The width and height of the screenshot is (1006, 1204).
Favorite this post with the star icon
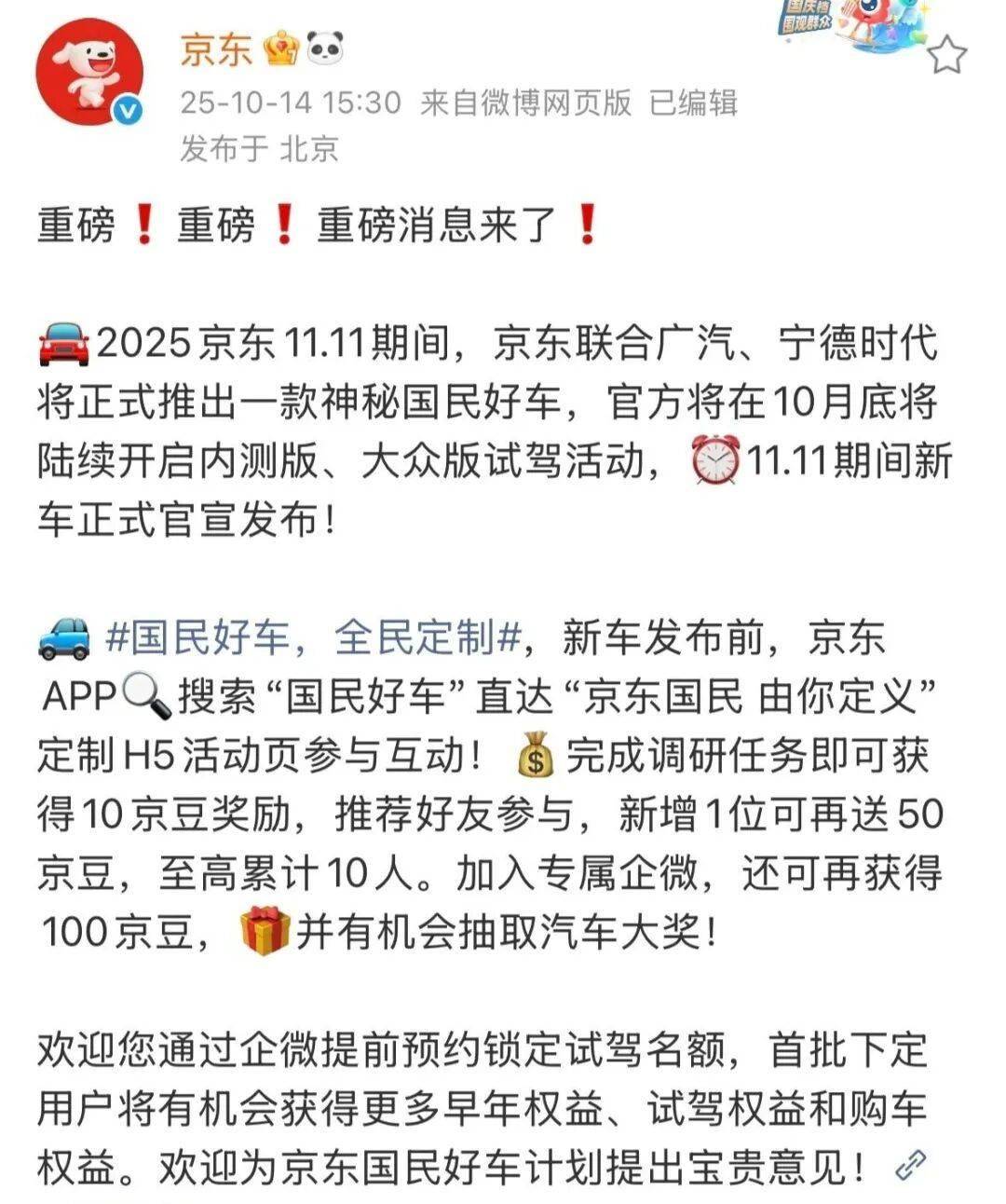click(x=947, y=56)
